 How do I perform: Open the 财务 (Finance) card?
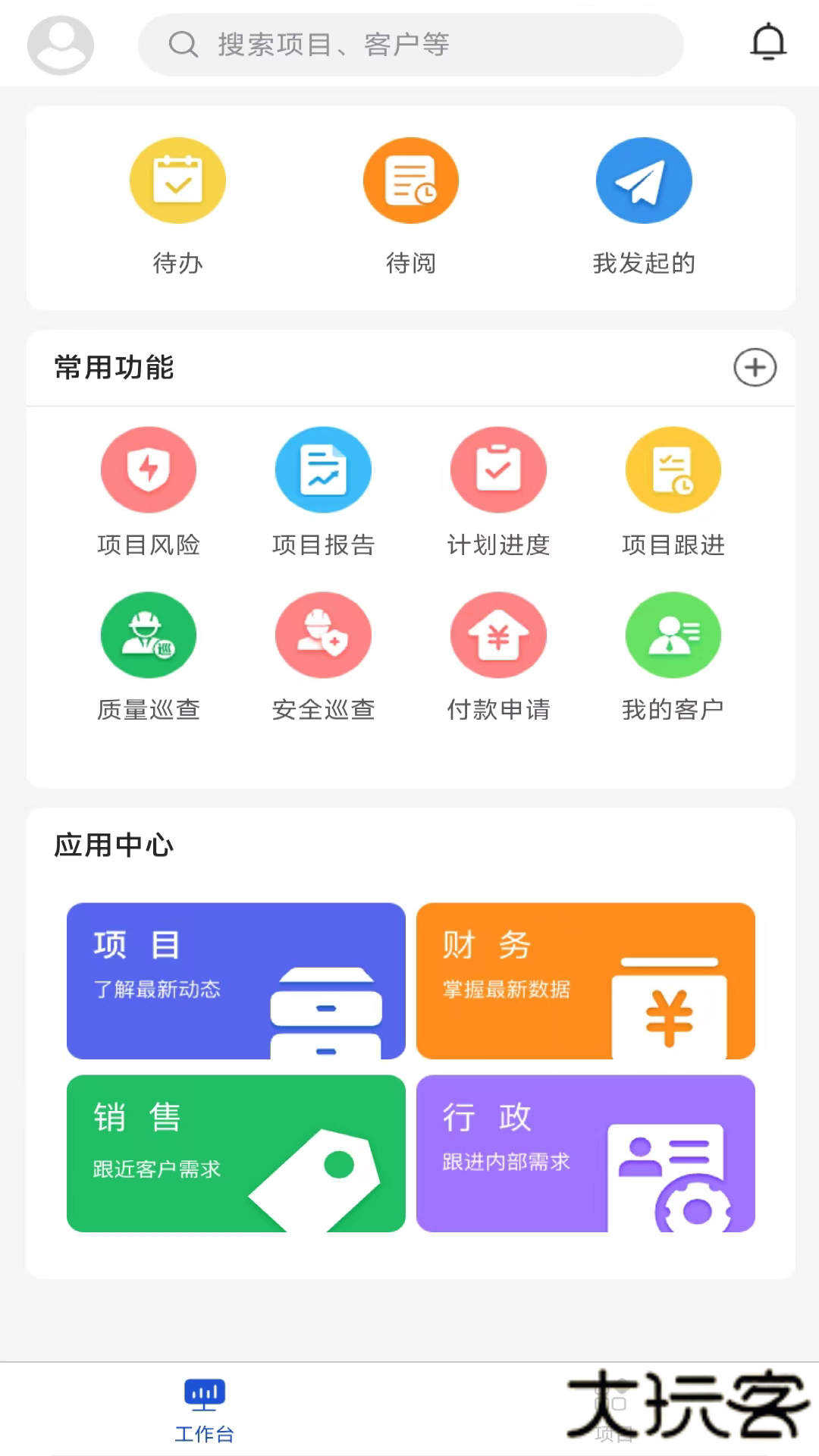585,981
